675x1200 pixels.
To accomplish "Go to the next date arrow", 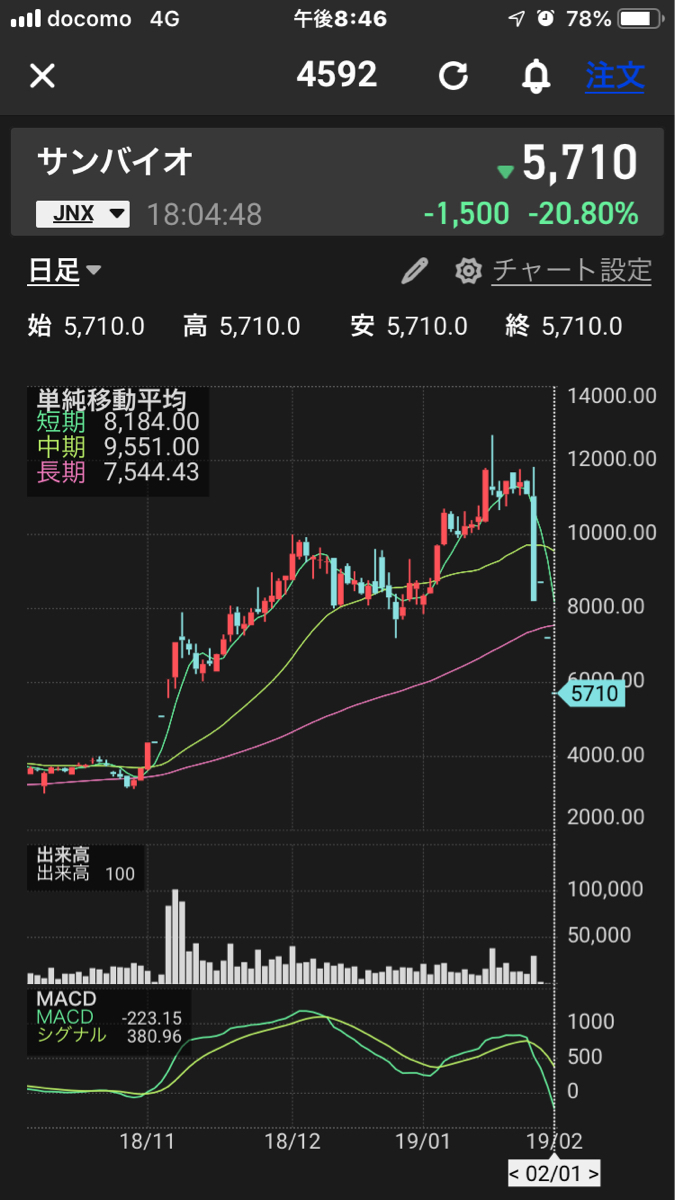I will tap(593, 1172).
